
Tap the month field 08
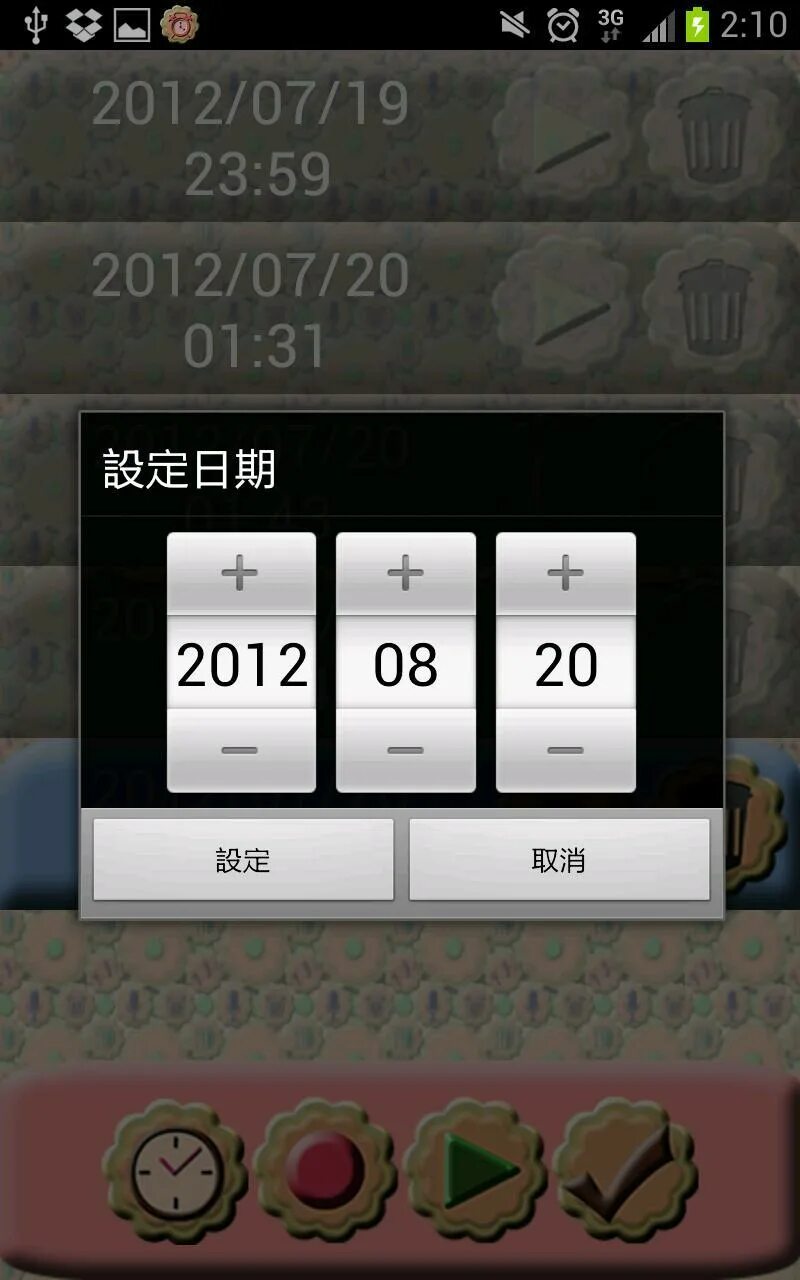(406, 663)
